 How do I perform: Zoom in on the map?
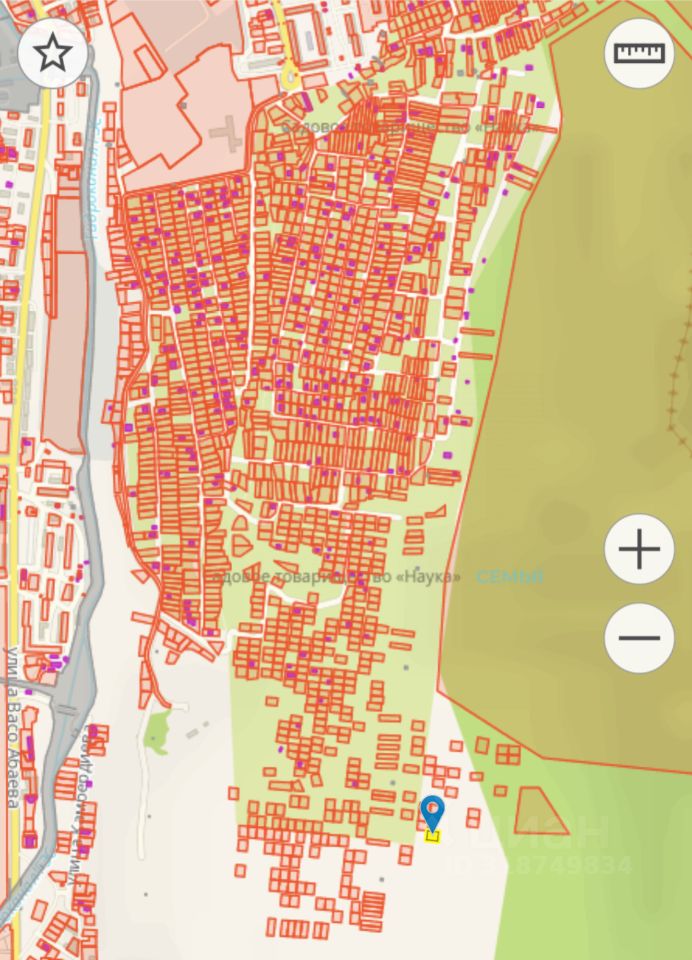coord(639,549)
